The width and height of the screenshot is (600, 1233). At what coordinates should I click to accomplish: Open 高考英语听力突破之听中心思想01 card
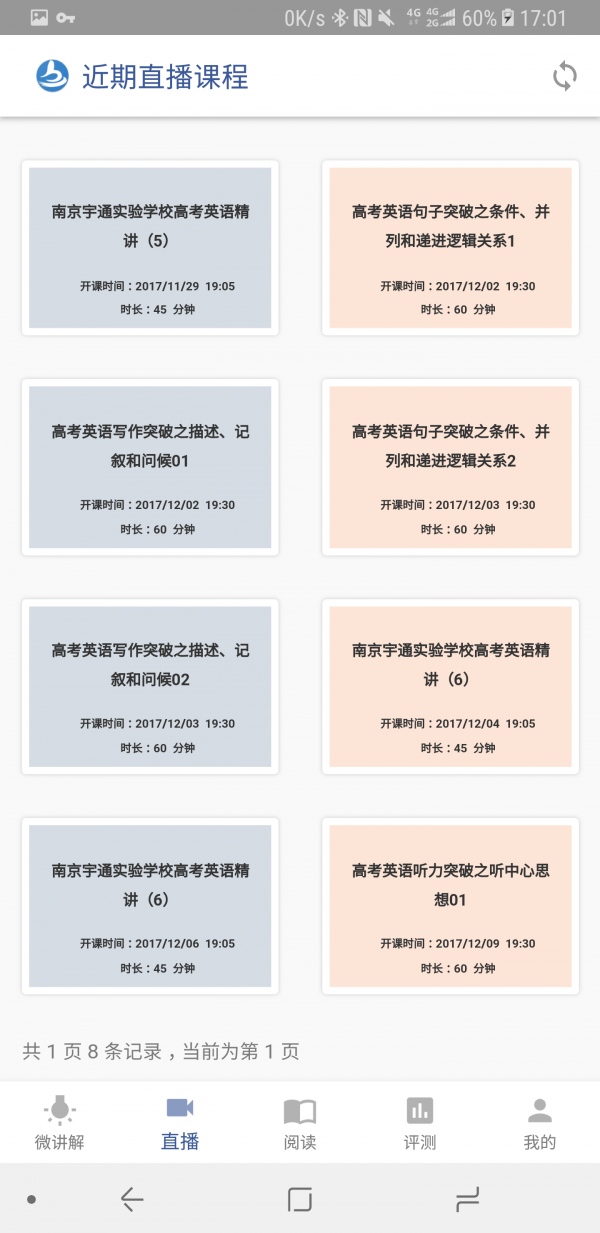(x=450, y=906)
